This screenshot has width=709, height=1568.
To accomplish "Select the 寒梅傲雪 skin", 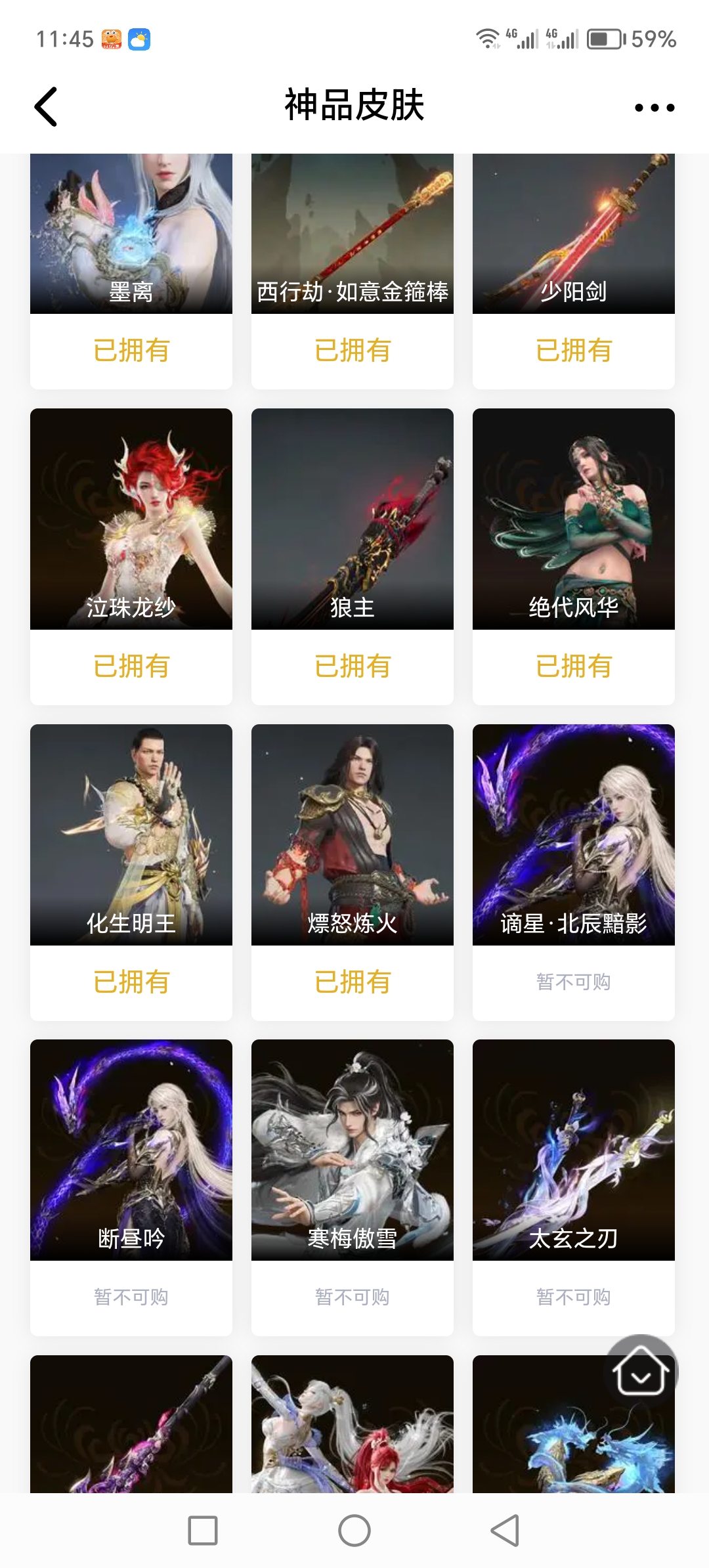I will click(x=353, y=1149).
